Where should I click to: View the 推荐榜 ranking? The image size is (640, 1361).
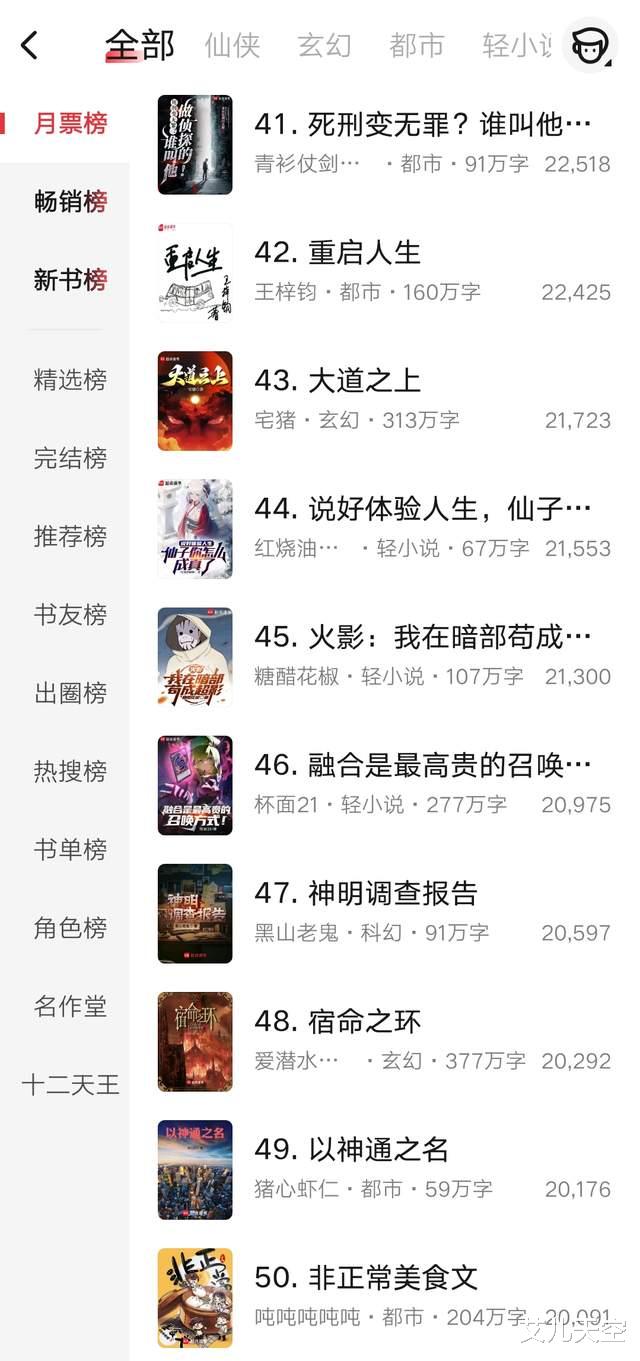tap(70, 536)
